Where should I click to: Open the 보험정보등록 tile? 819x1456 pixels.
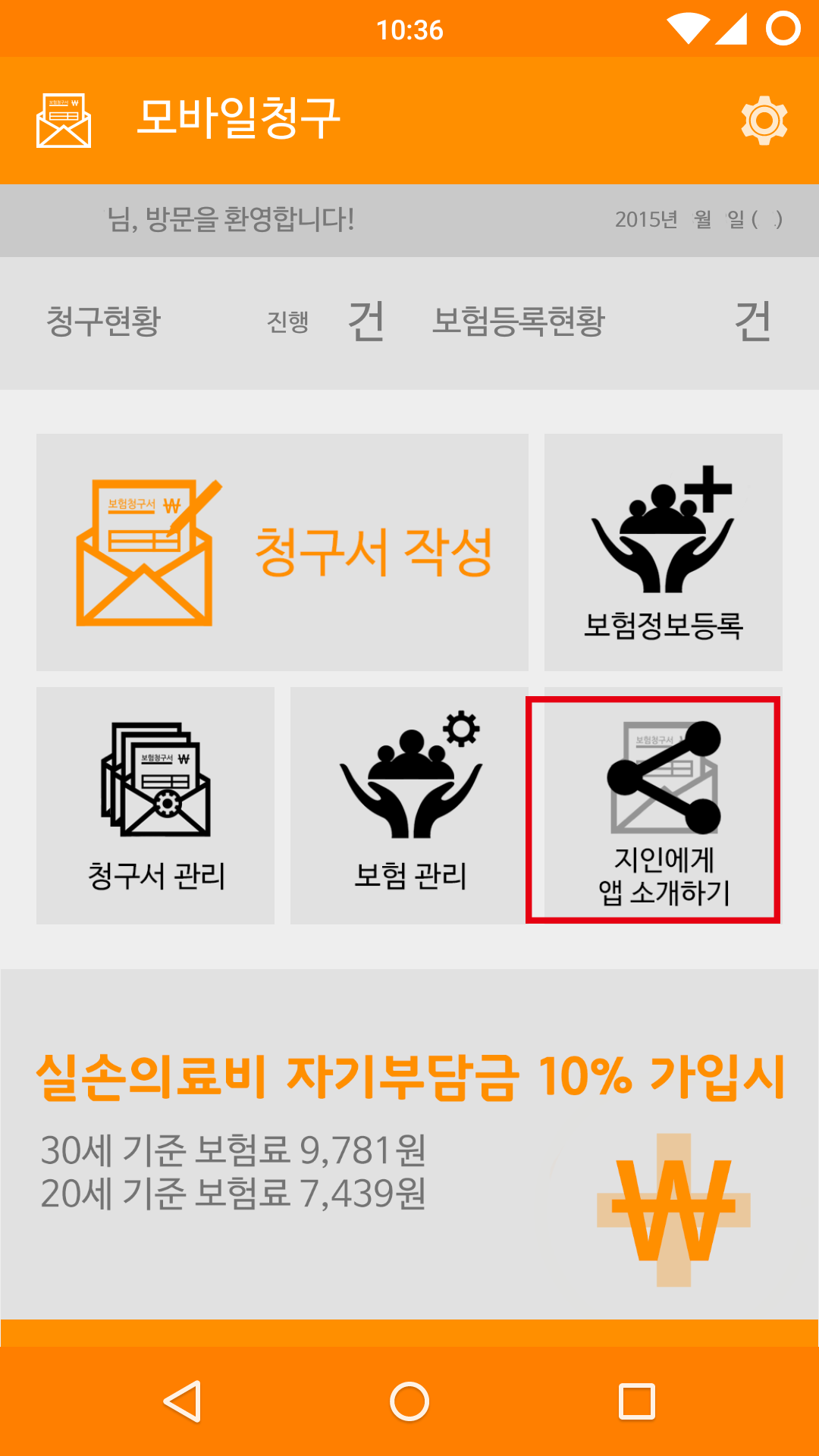point(663,552)
